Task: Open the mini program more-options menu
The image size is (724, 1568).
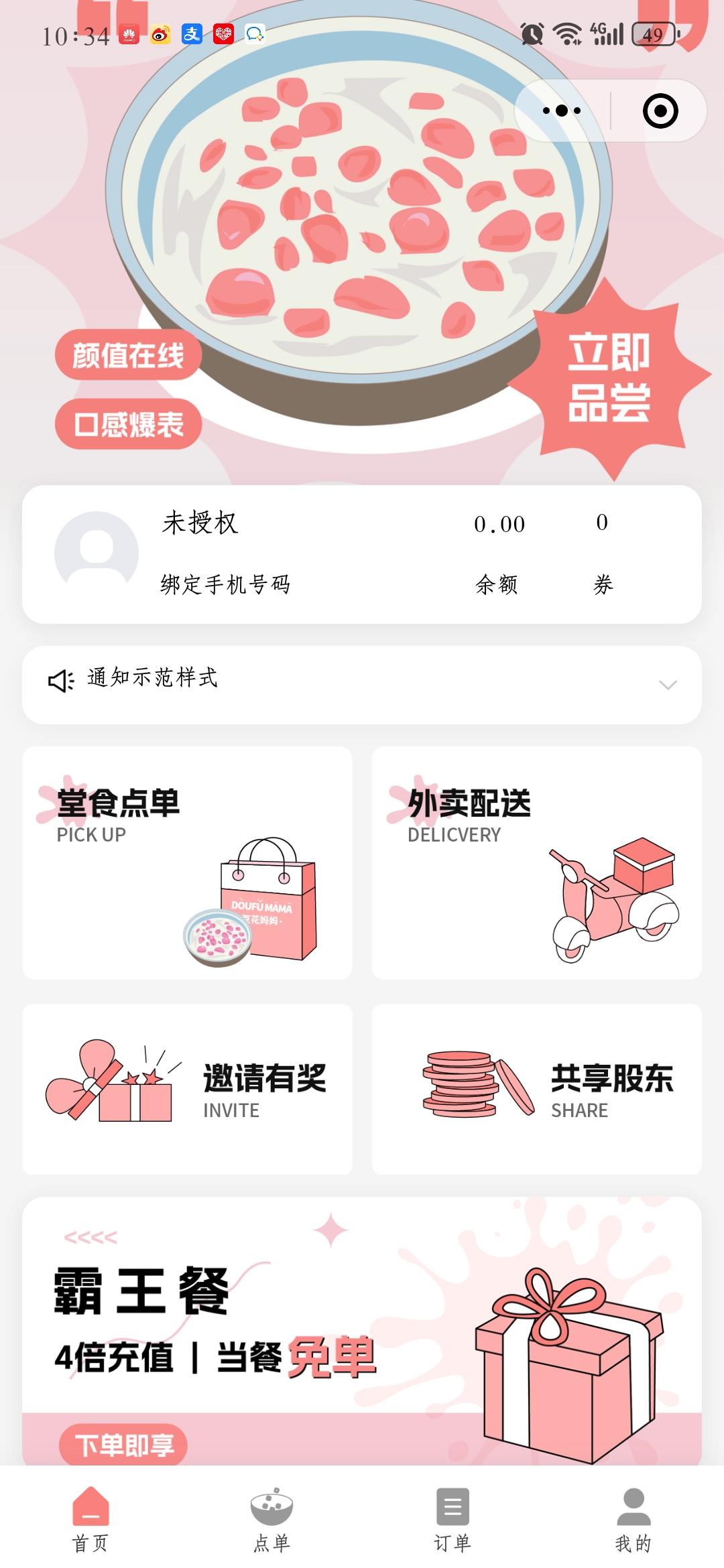Action: click(x=562, y=111)
